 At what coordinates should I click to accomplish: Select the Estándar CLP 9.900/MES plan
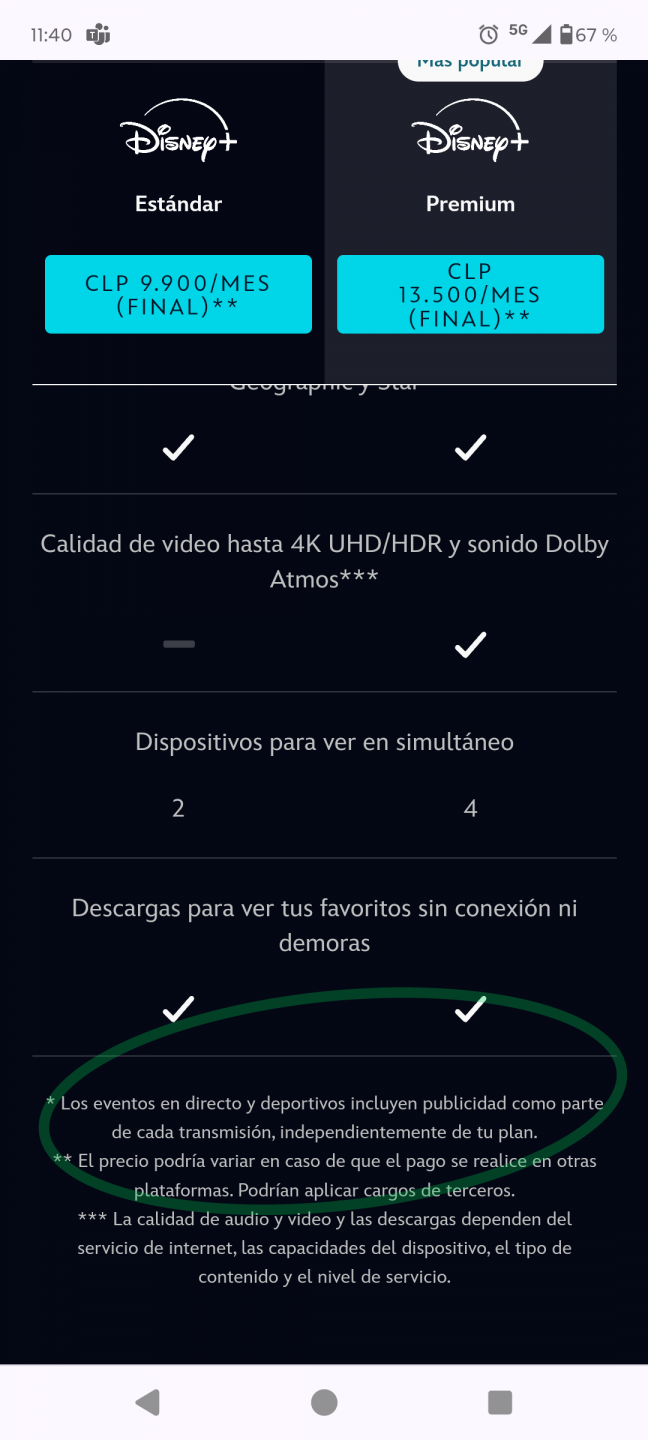(x=178, y=294)
